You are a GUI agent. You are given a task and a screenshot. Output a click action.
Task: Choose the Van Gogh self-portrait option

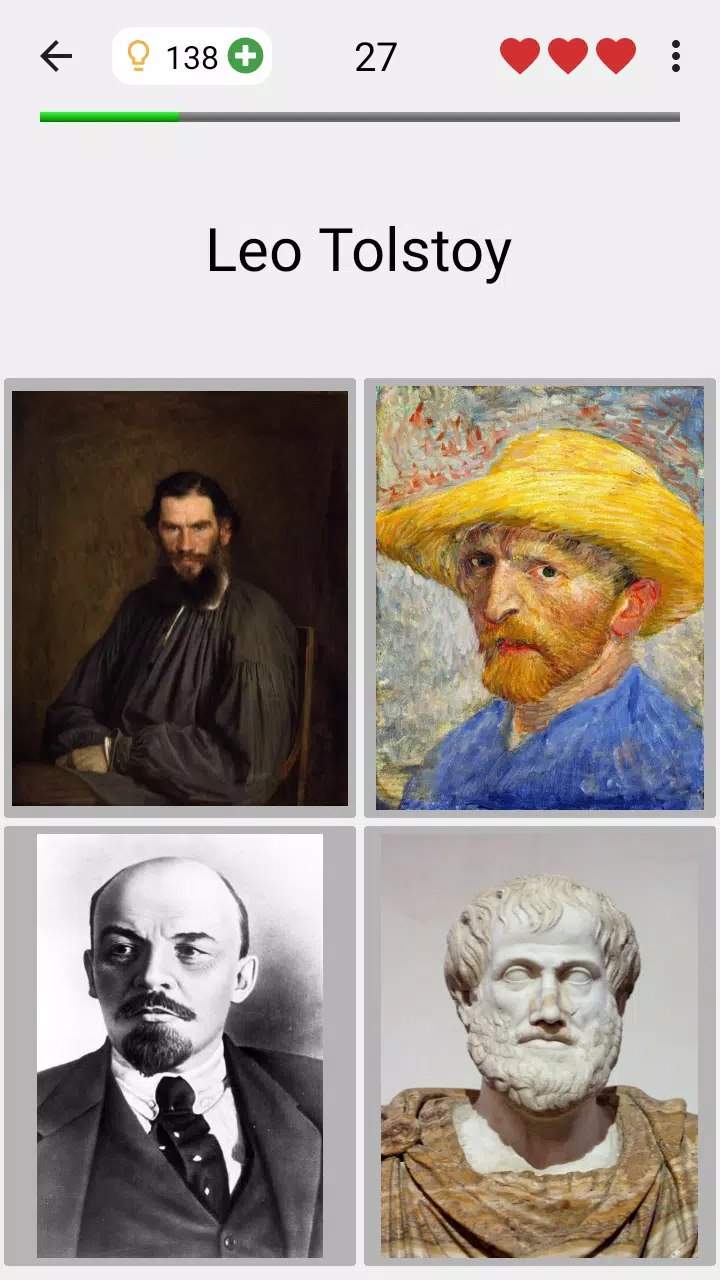[540, 597]
